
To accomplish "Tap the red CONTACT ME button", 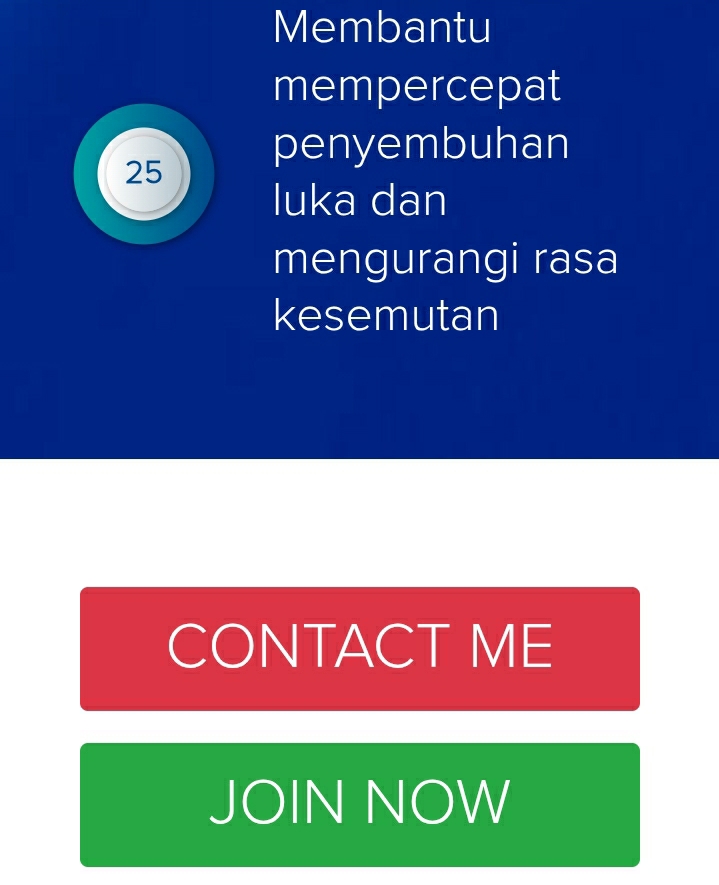I will 359,648.
